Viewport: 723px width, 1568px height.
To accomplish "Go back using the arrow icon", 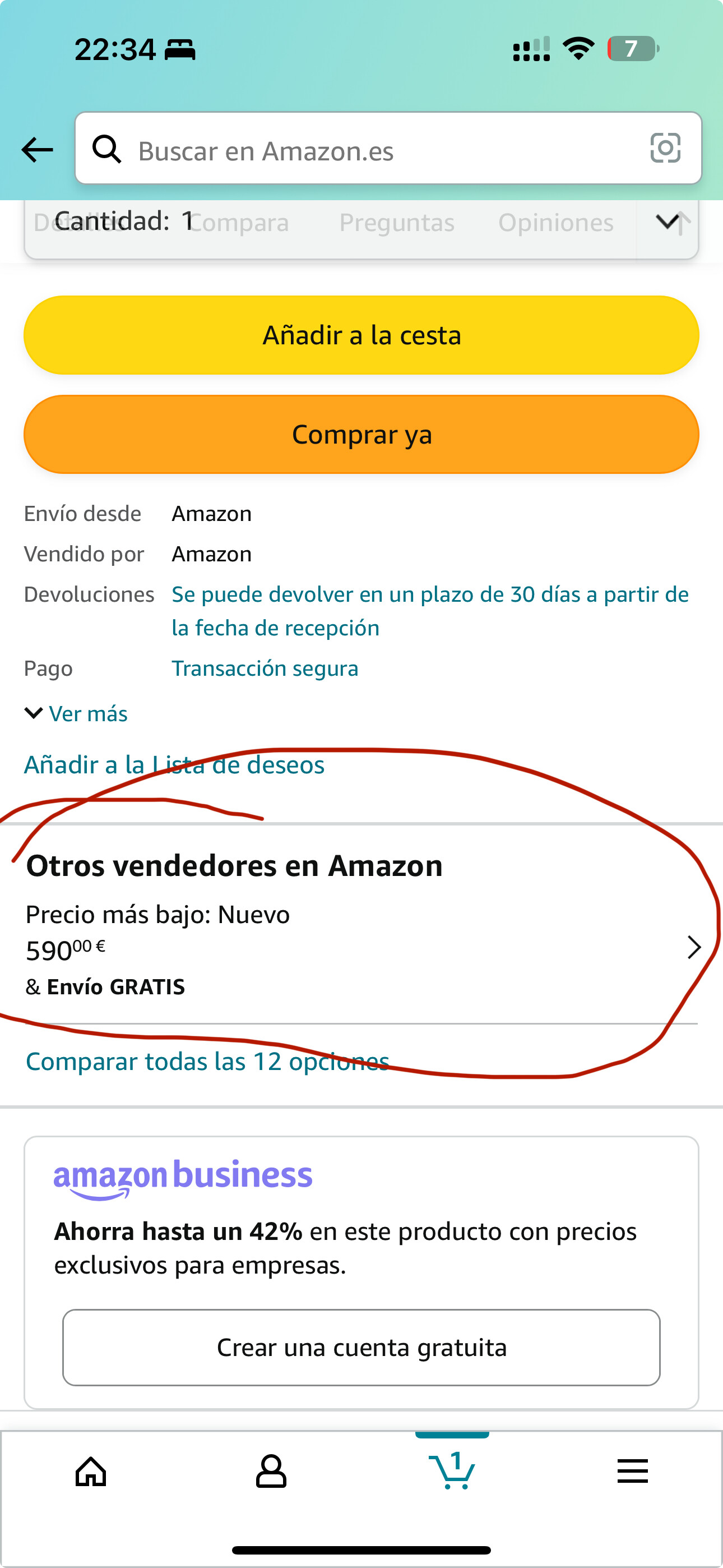I will click(37, 150).
